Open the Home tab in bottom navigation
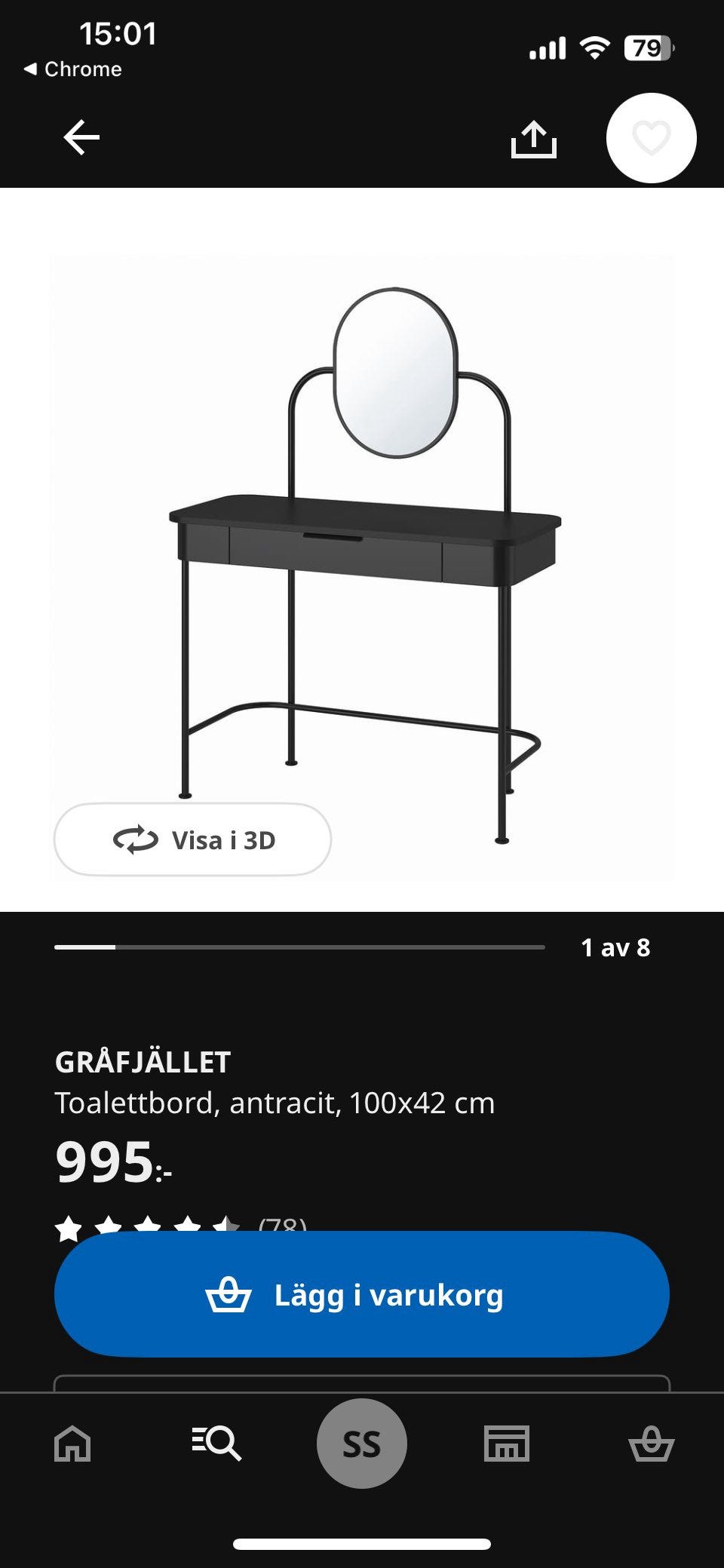 pos(71,1444)
